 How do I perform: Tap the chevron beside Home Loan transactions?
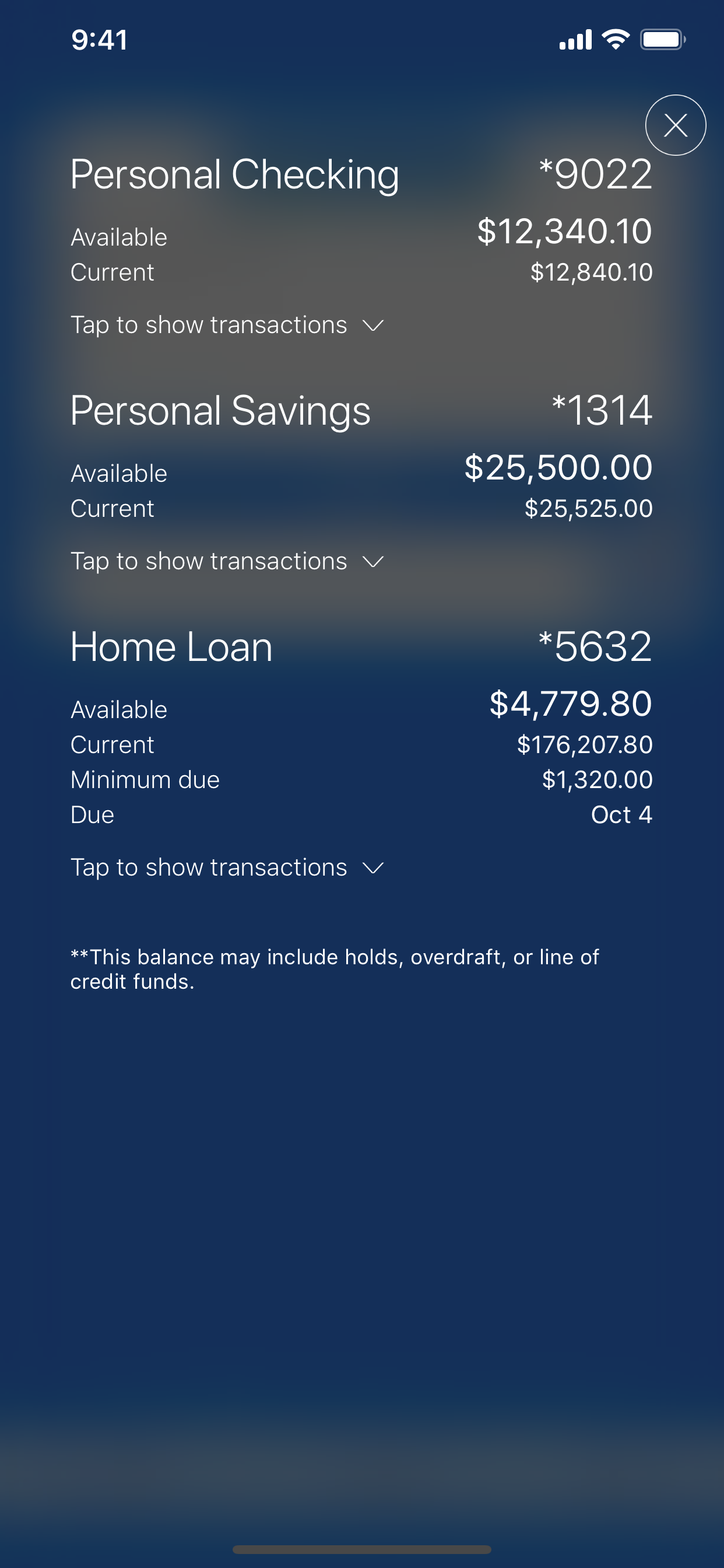pyautogui.click(x=372, y=867)
